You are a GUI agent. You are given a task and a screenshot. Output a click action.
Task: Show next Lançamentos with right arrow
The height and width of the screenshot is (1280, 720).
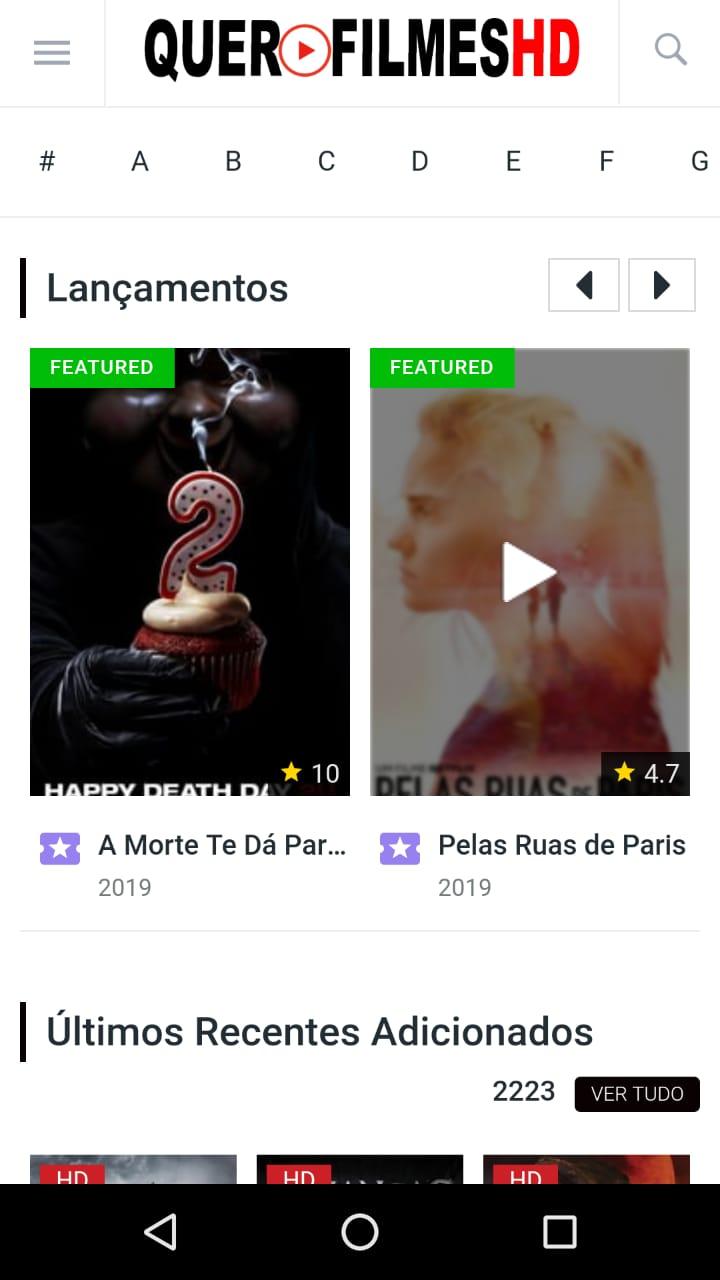[x=662, y=285]
